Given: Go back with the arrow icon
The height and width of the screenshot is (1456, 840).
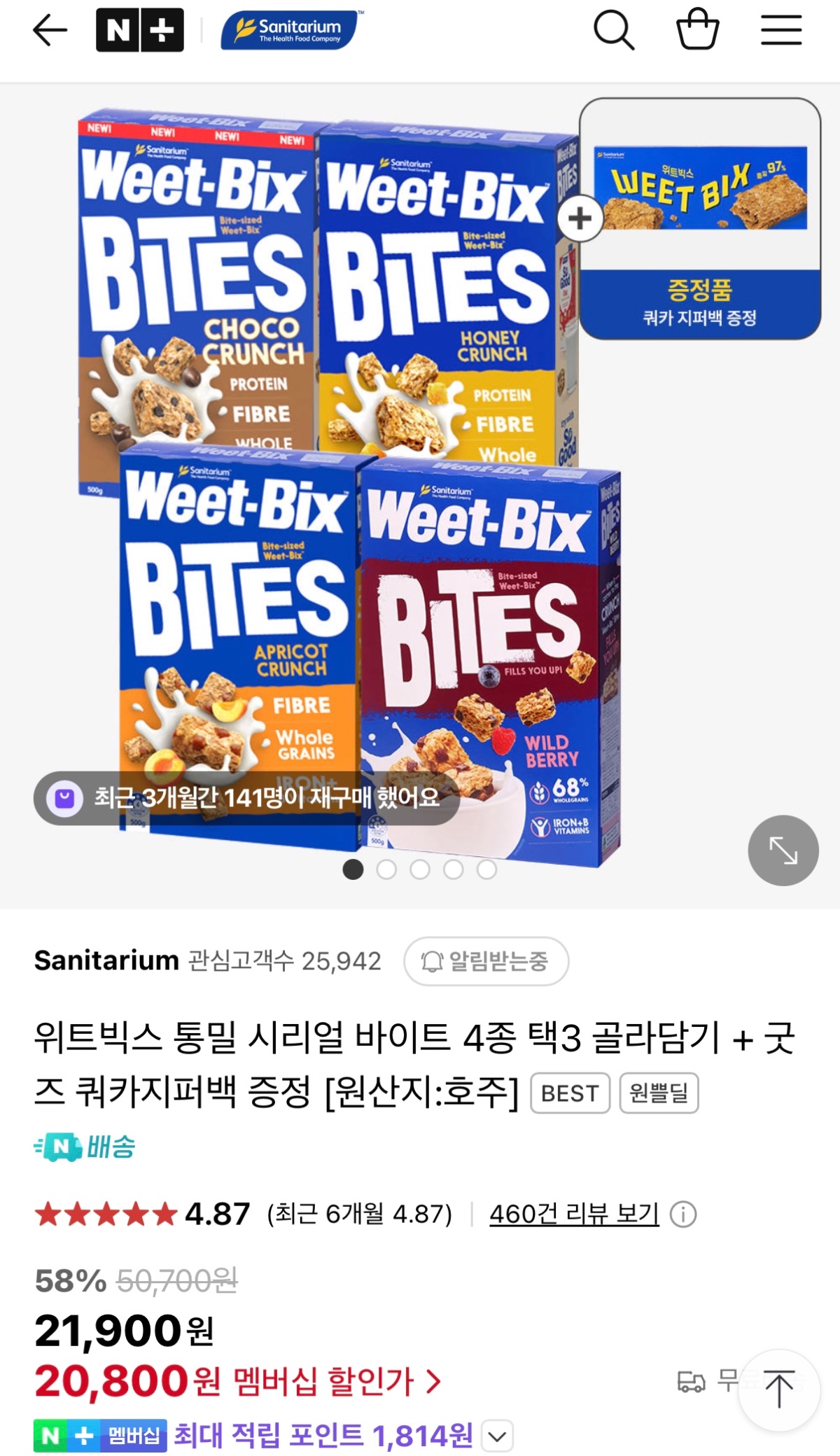Looking at the screenshot, I should tap(50, 30).
